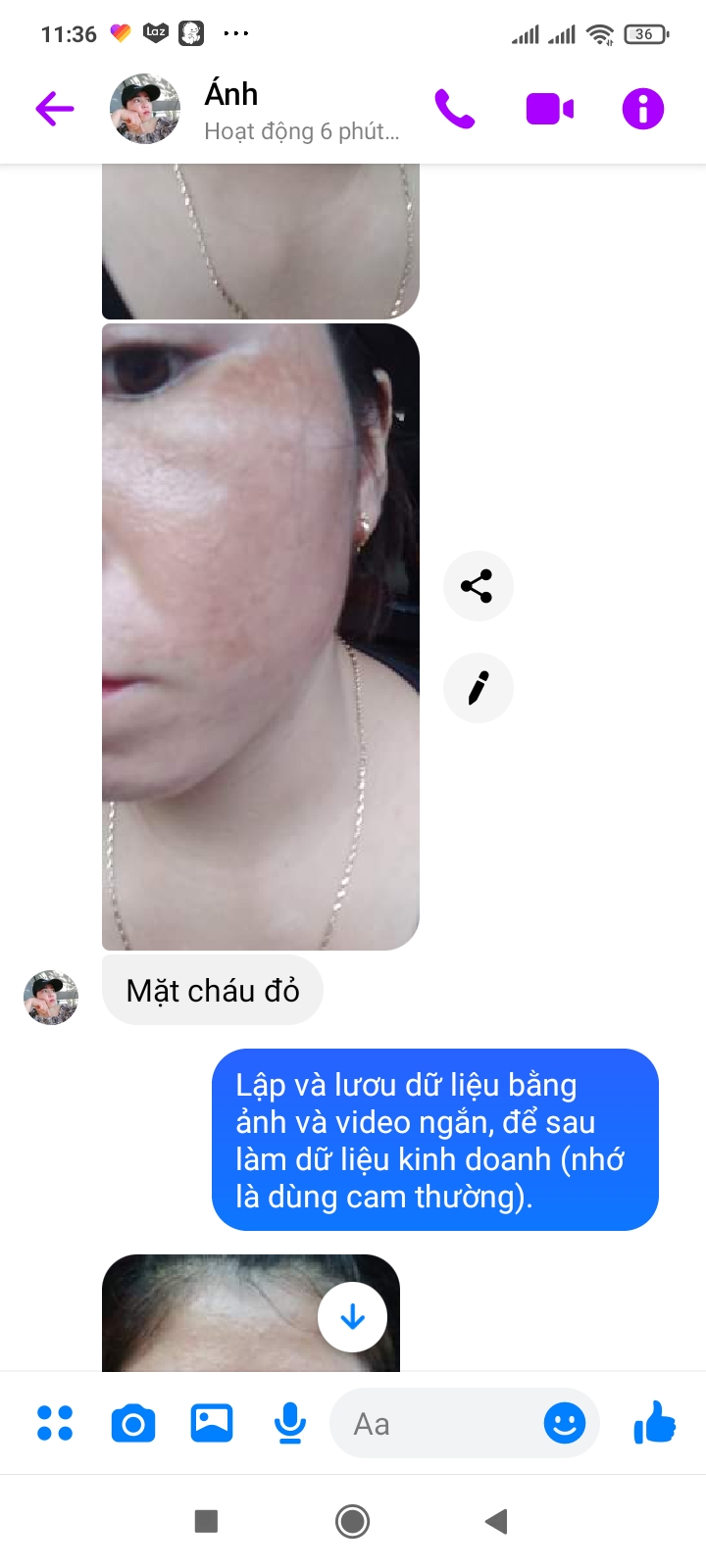Go back to the chat list

click(55, 108)
